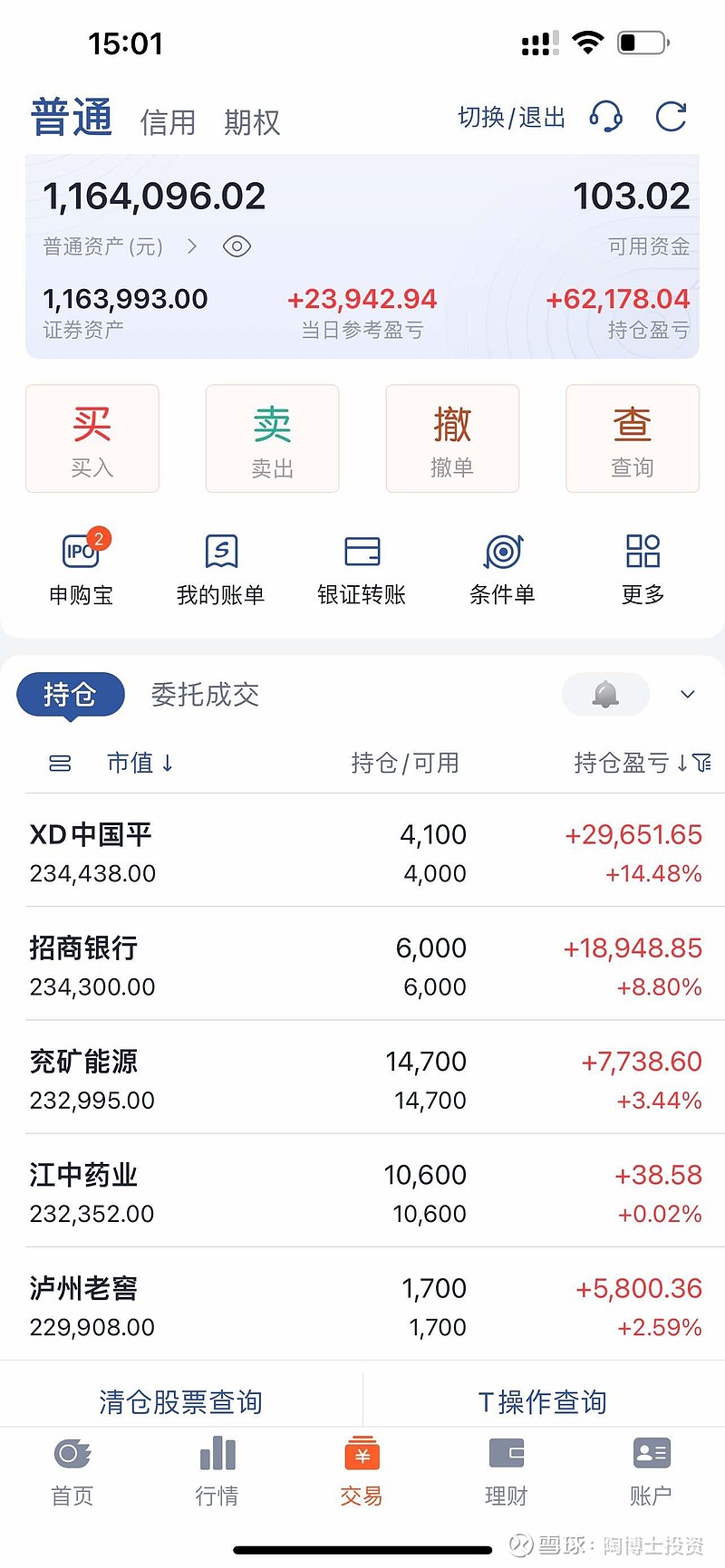Viewport: 725px width, 1568px height.
Task: Toggle the eye icon to hide assets
Action: click(x=236, y=245)
